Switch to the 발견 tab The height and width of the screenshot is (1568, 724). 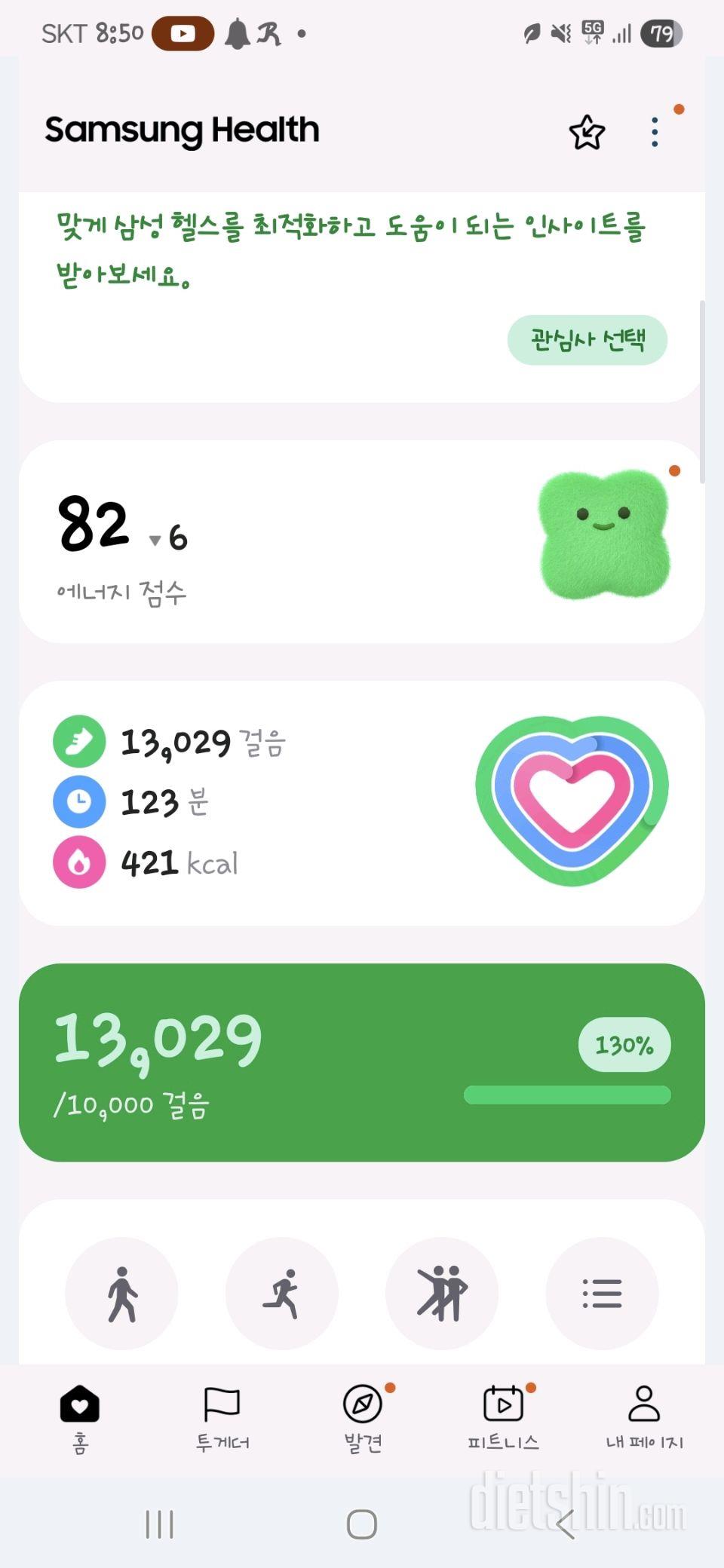tap(363, 1417)
